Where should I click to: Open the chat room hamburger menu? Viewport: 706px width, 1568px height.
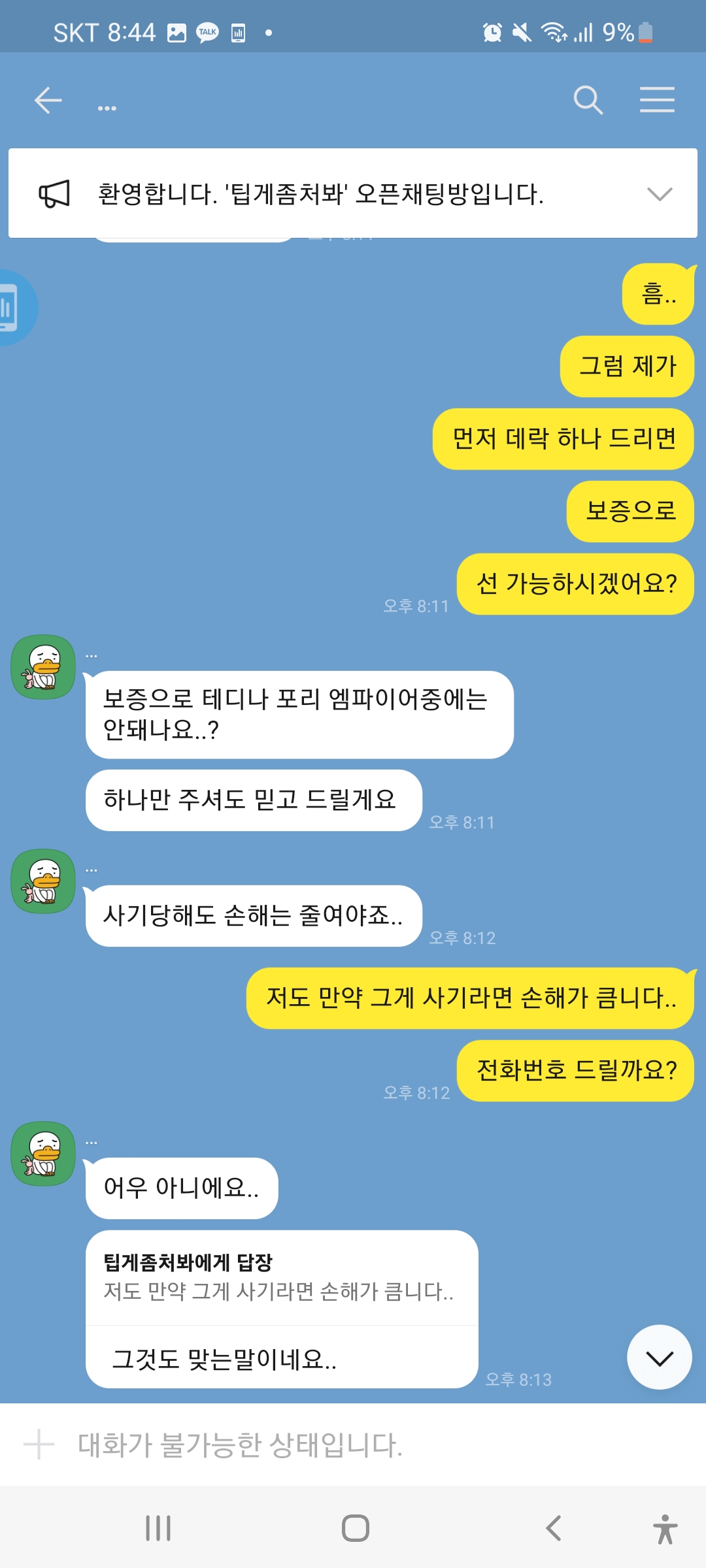click(656, 100)
